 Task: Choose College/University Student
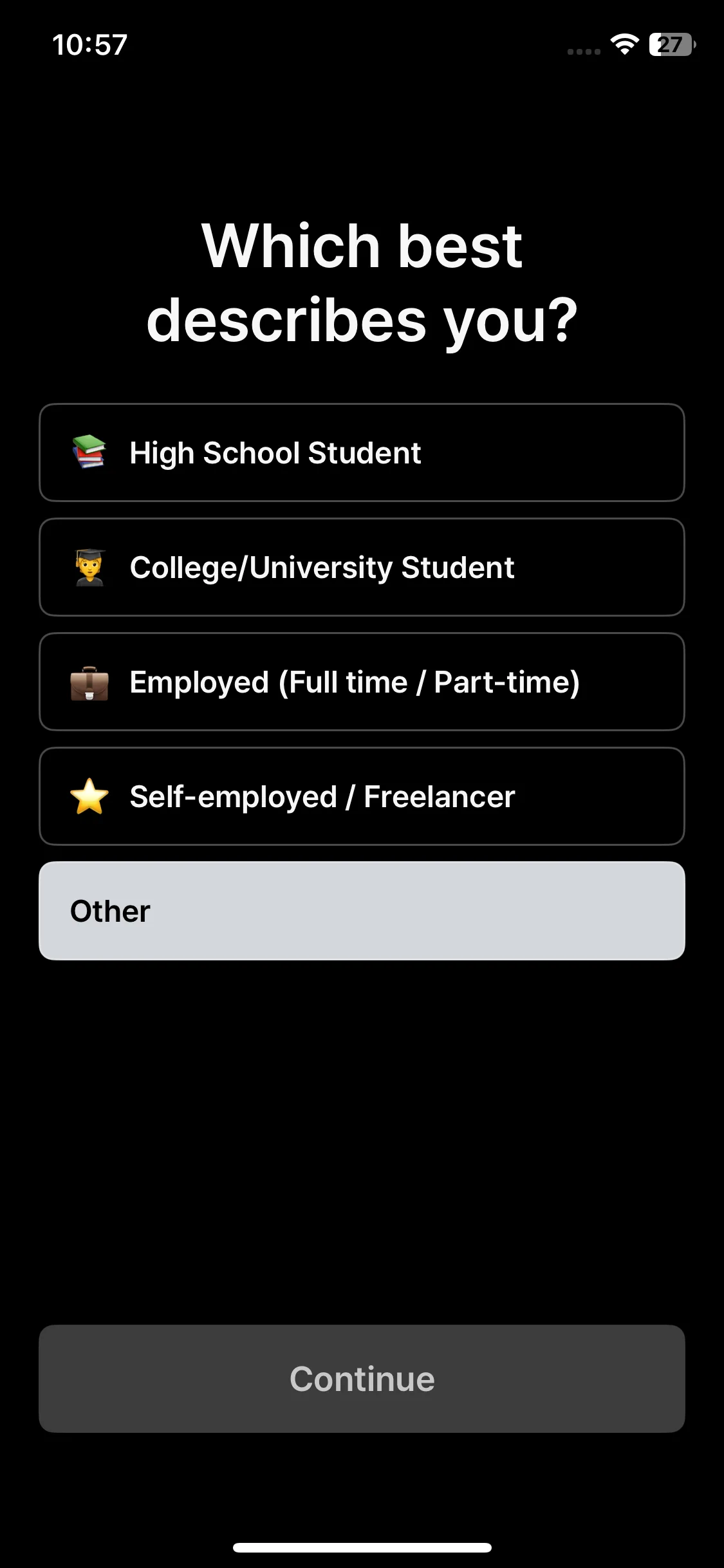point(362,567)
